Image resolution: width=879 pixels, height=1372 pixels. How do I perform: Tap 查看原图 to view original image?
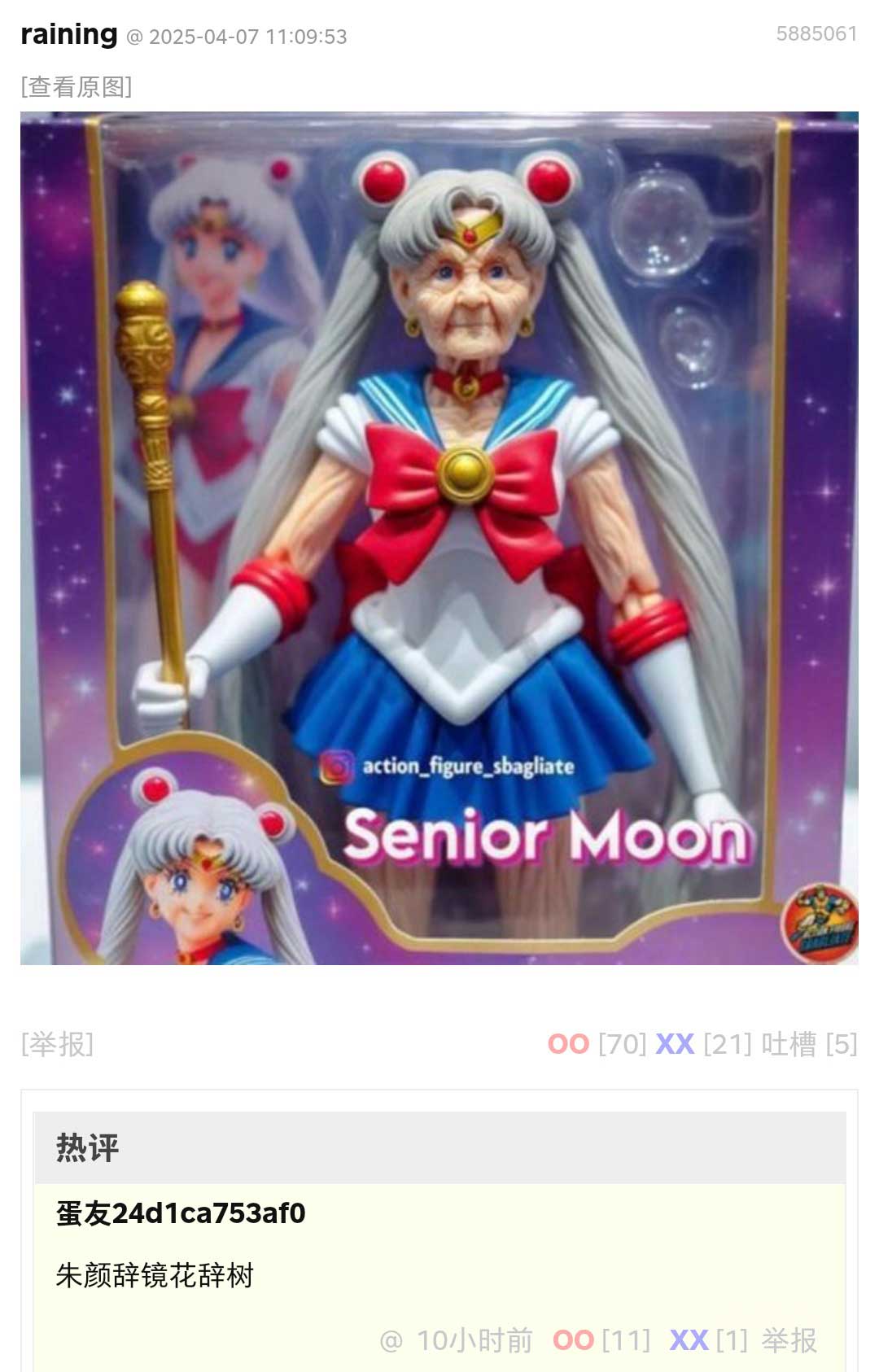77,86
